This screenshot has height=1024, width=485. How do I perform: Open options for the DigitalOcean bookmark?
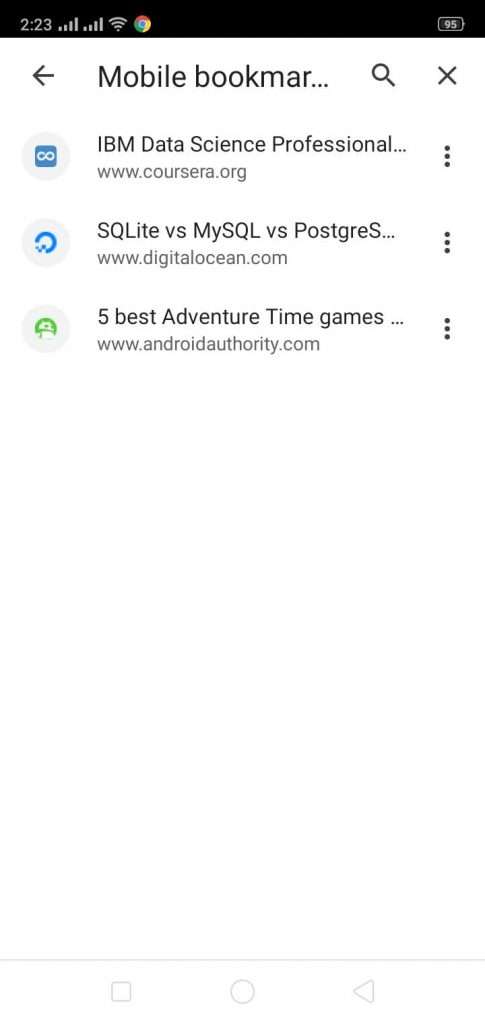447,243
